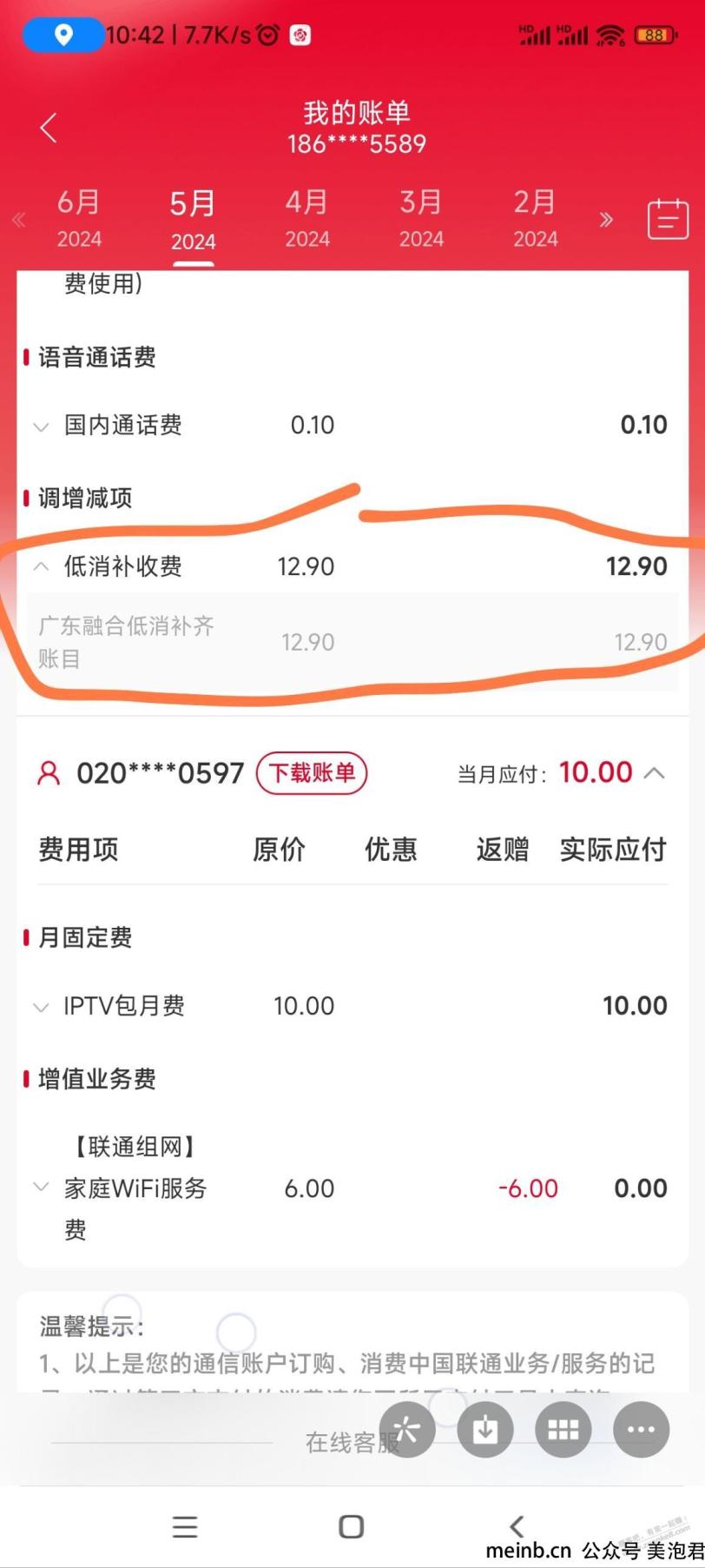Open the floating three-dot more button
This screenshot has height=1568, width=705.
641,1429
